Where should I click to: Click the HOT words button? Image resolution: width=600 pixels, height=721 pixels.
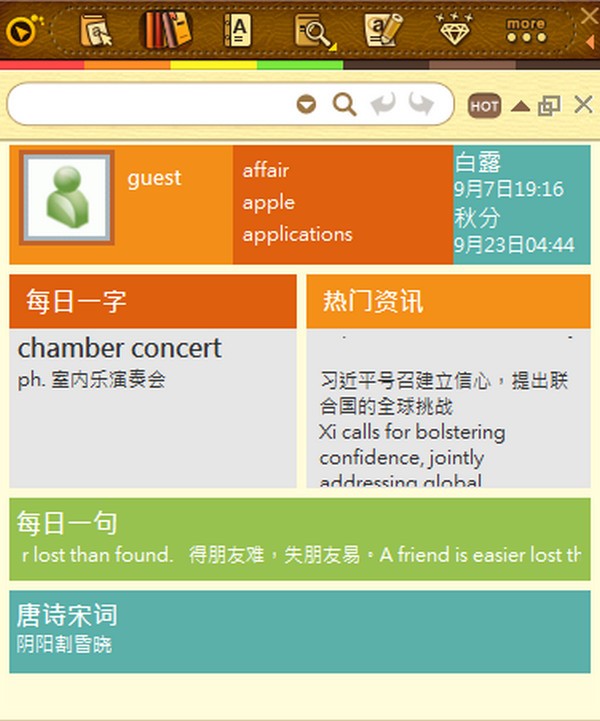click(484, 106)
